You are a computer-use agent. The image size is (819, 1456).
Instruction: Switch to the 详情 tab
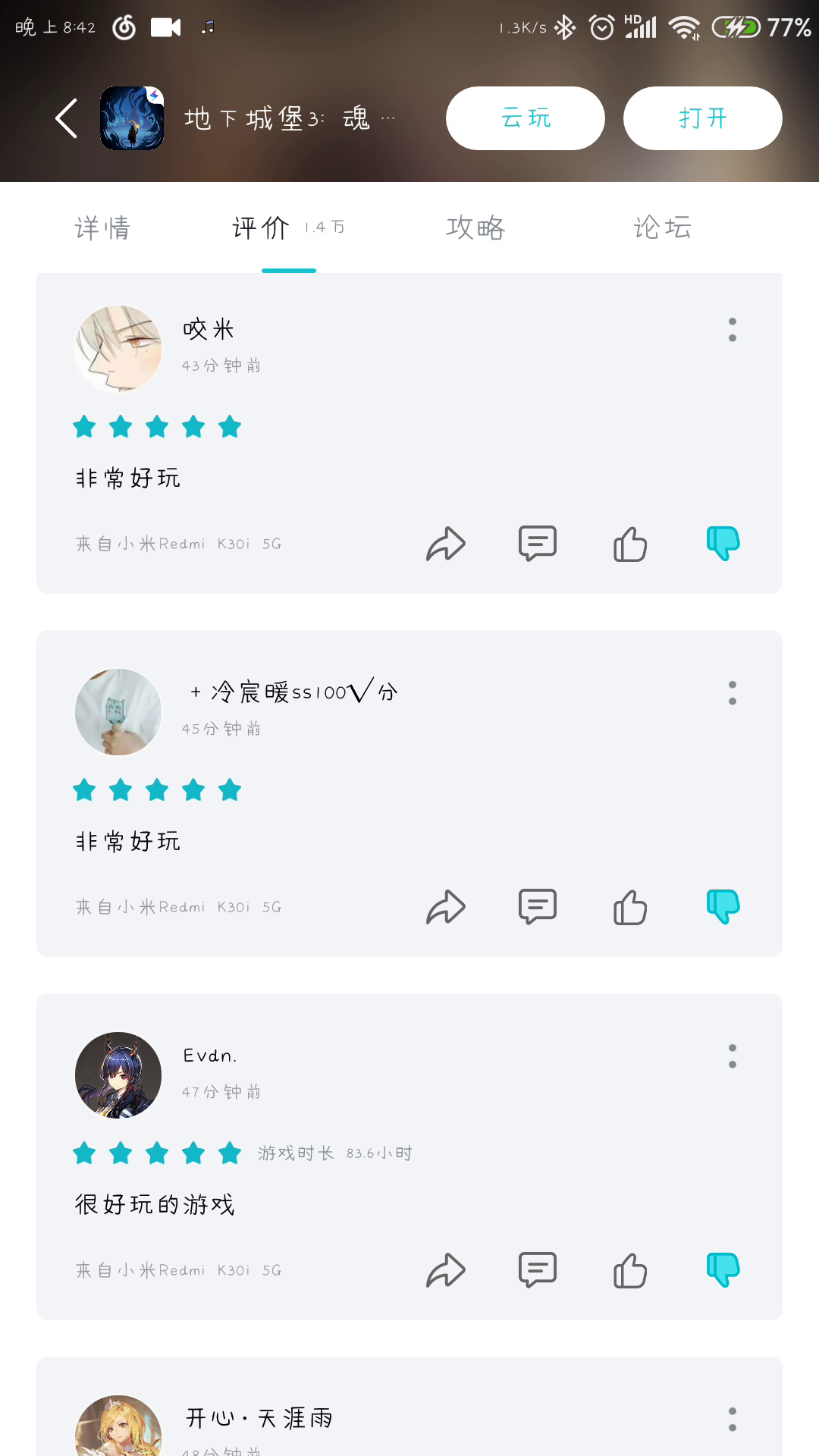tap(102, 227)
